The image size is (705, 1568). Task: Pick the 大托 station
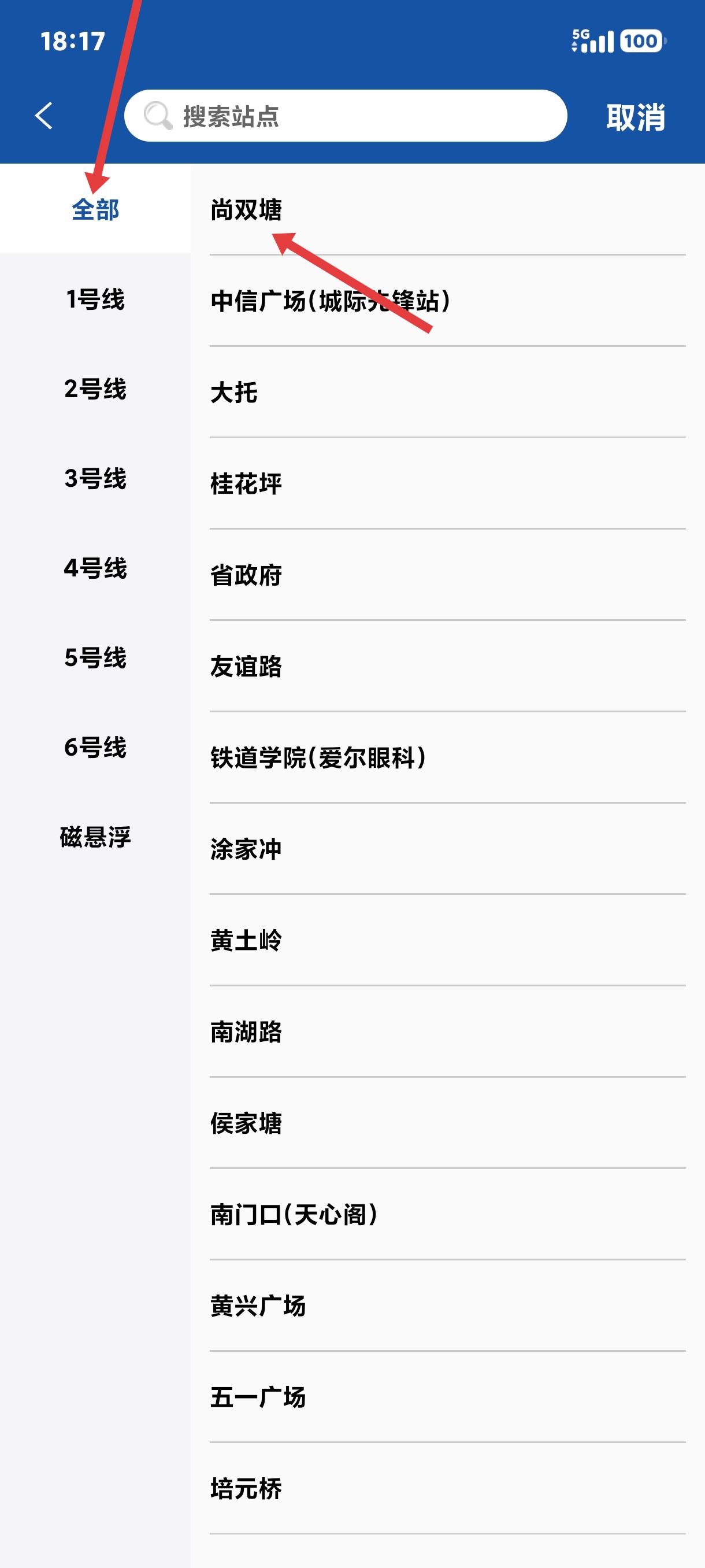point(234,393)
